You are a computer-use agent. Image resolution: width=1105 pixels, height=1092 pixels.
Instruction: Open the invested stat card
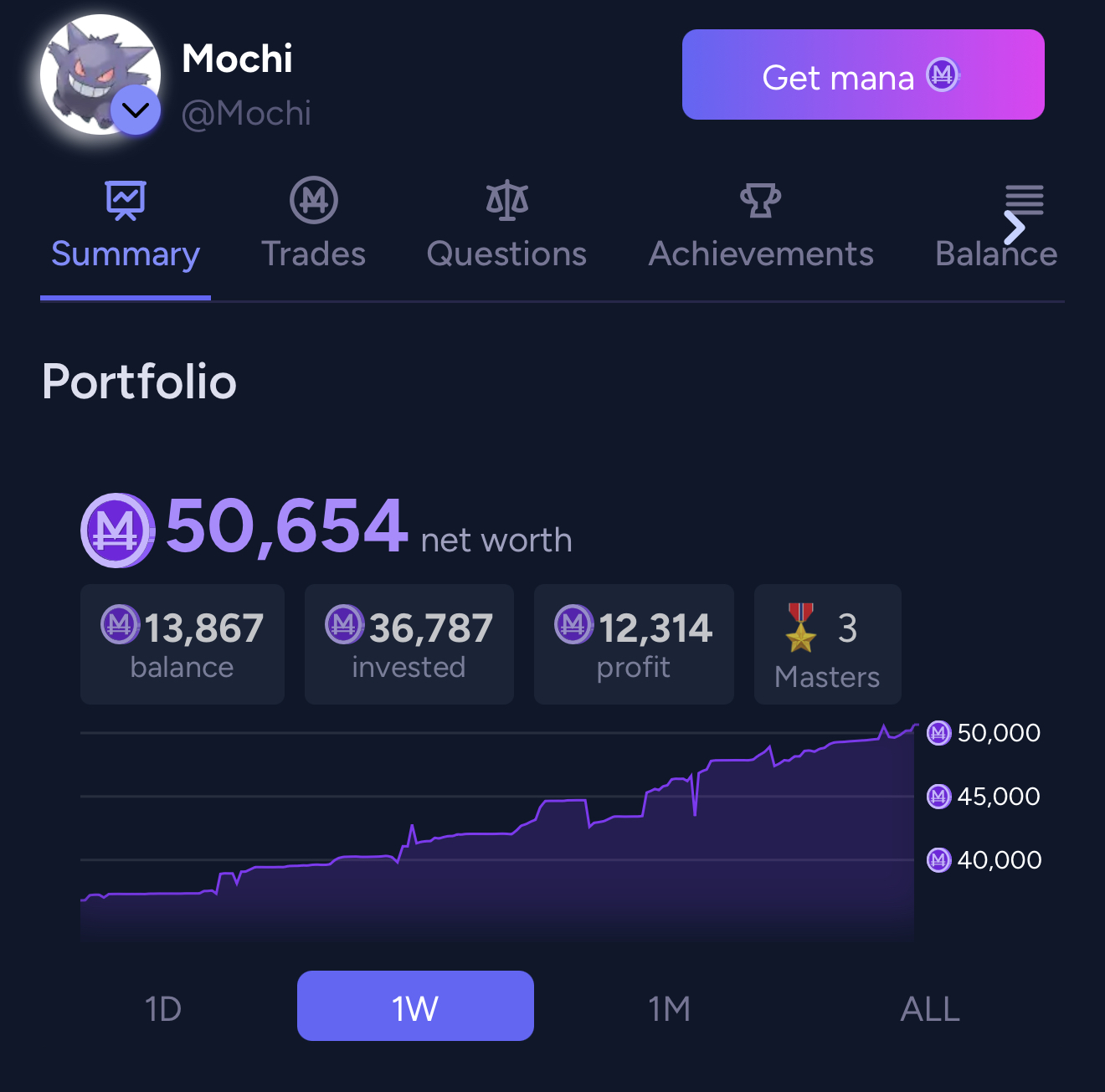click(x=409, y=643)
